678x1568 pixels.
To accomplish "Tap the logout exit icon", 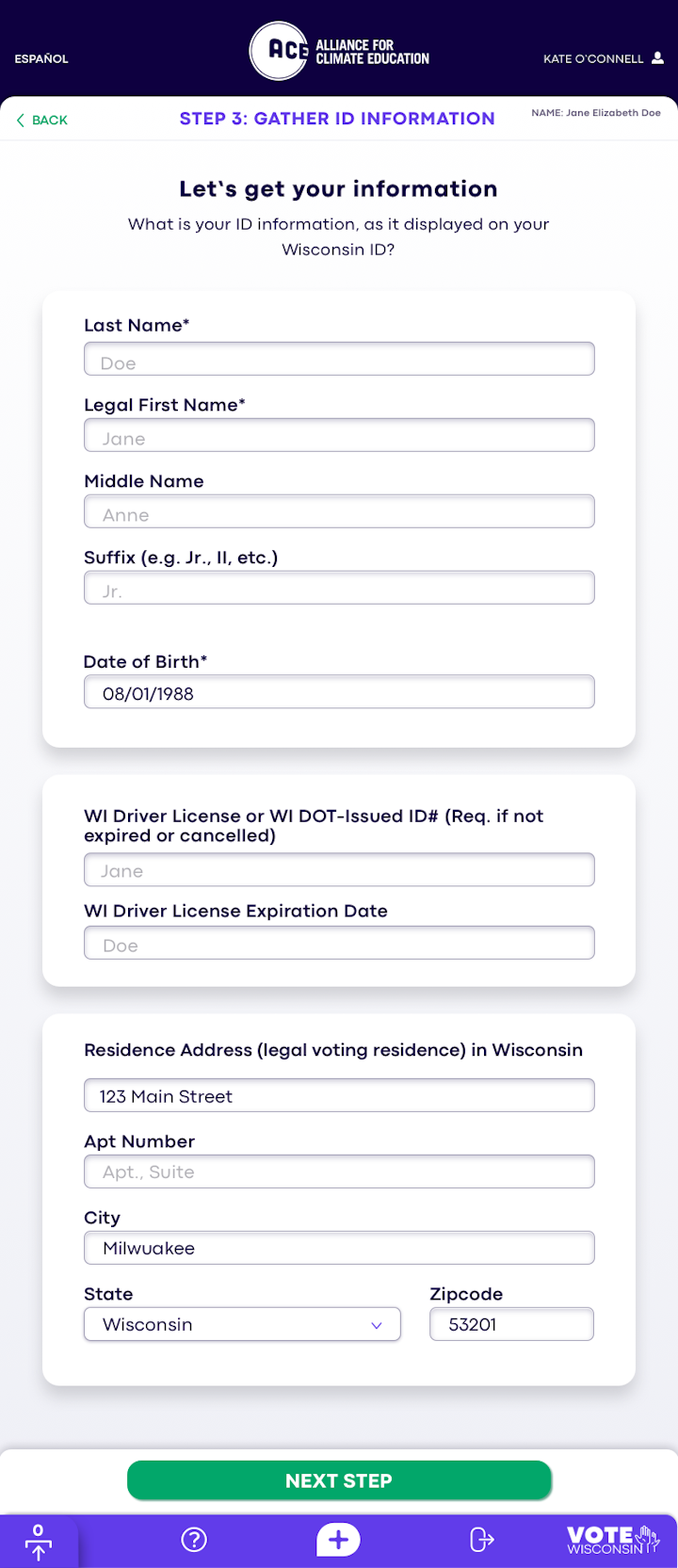I will (481, 1540).
